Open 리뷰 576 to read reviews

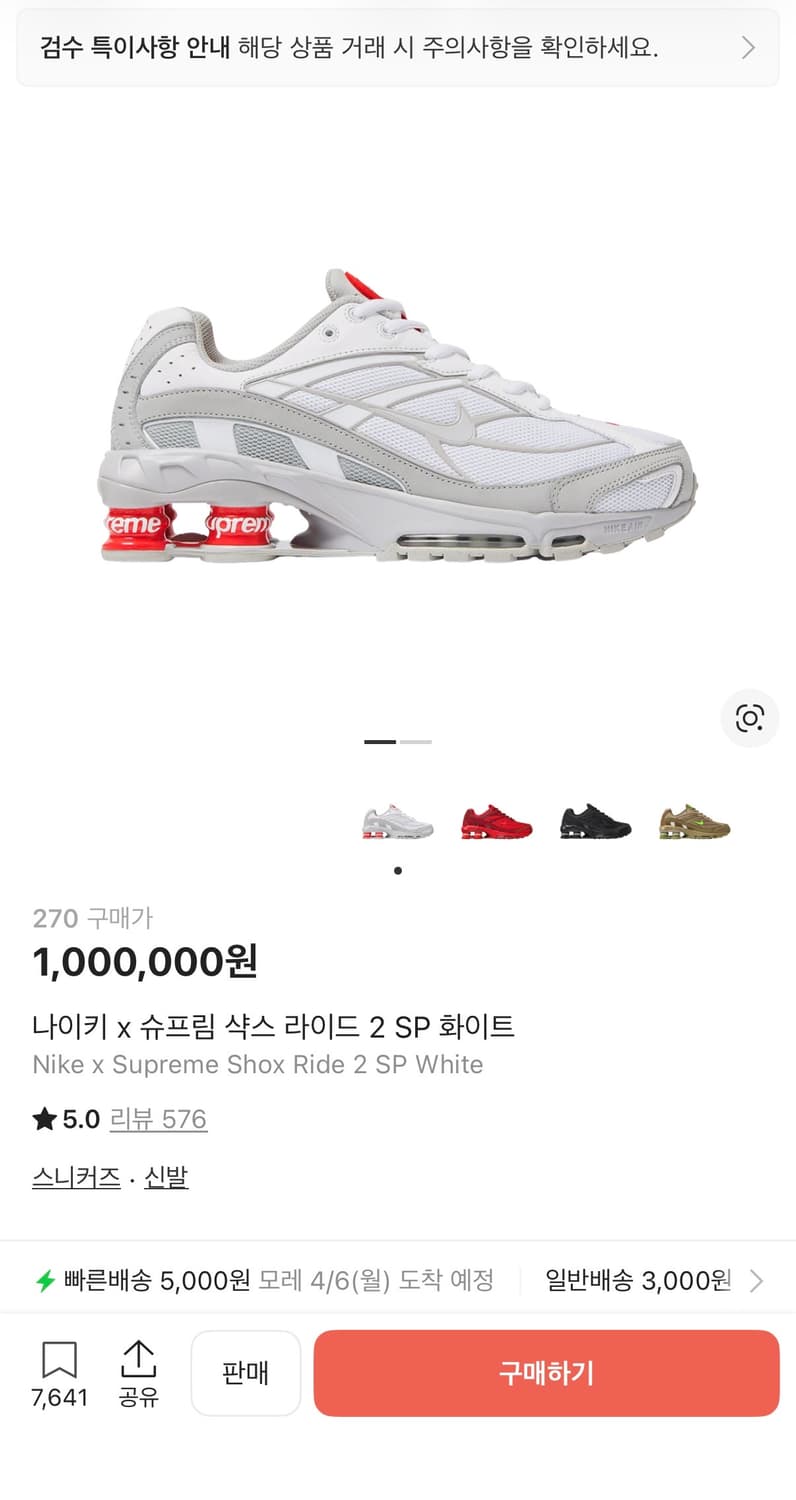point(158,1119)
